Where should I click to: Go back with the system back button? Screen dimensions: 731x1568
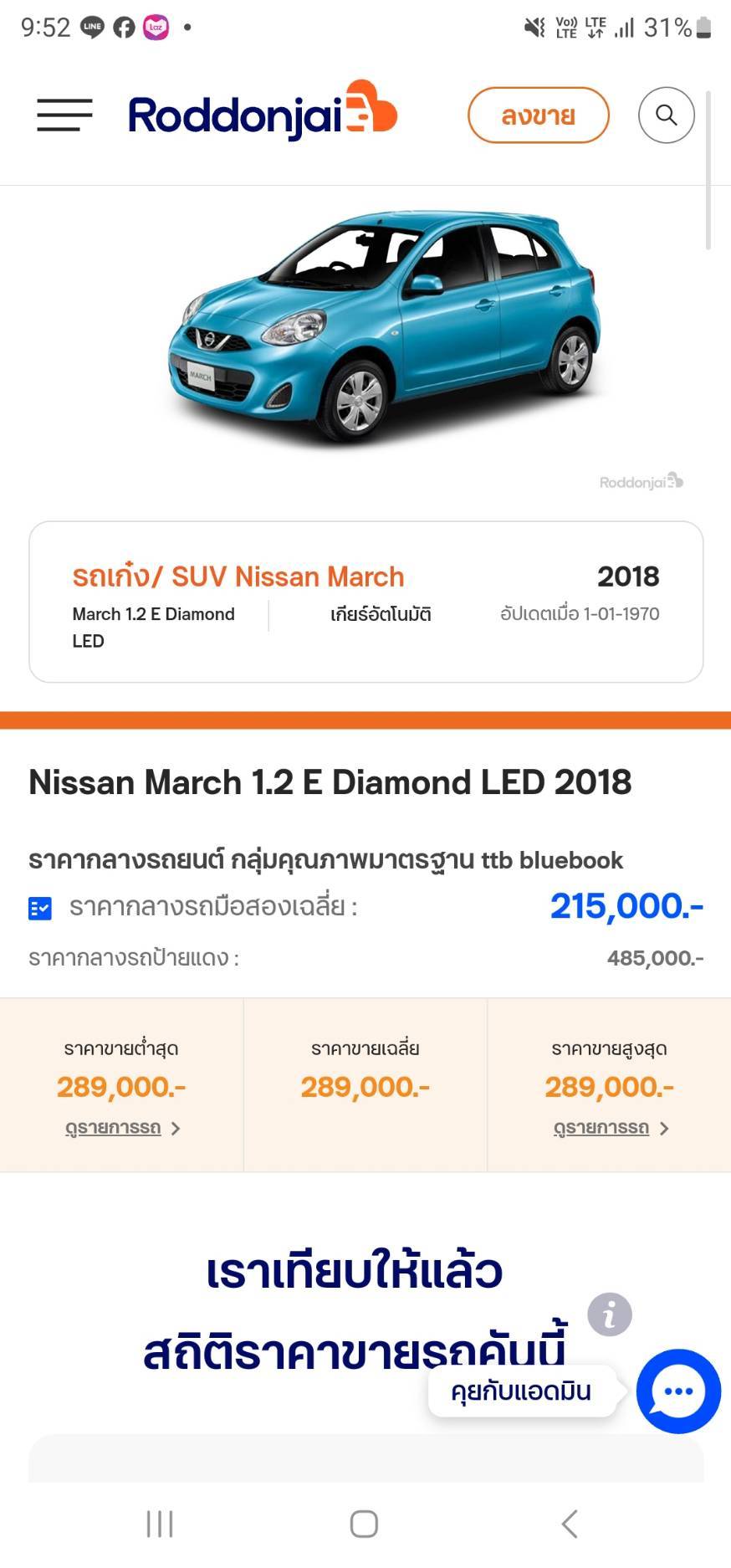click(570, 1524)
